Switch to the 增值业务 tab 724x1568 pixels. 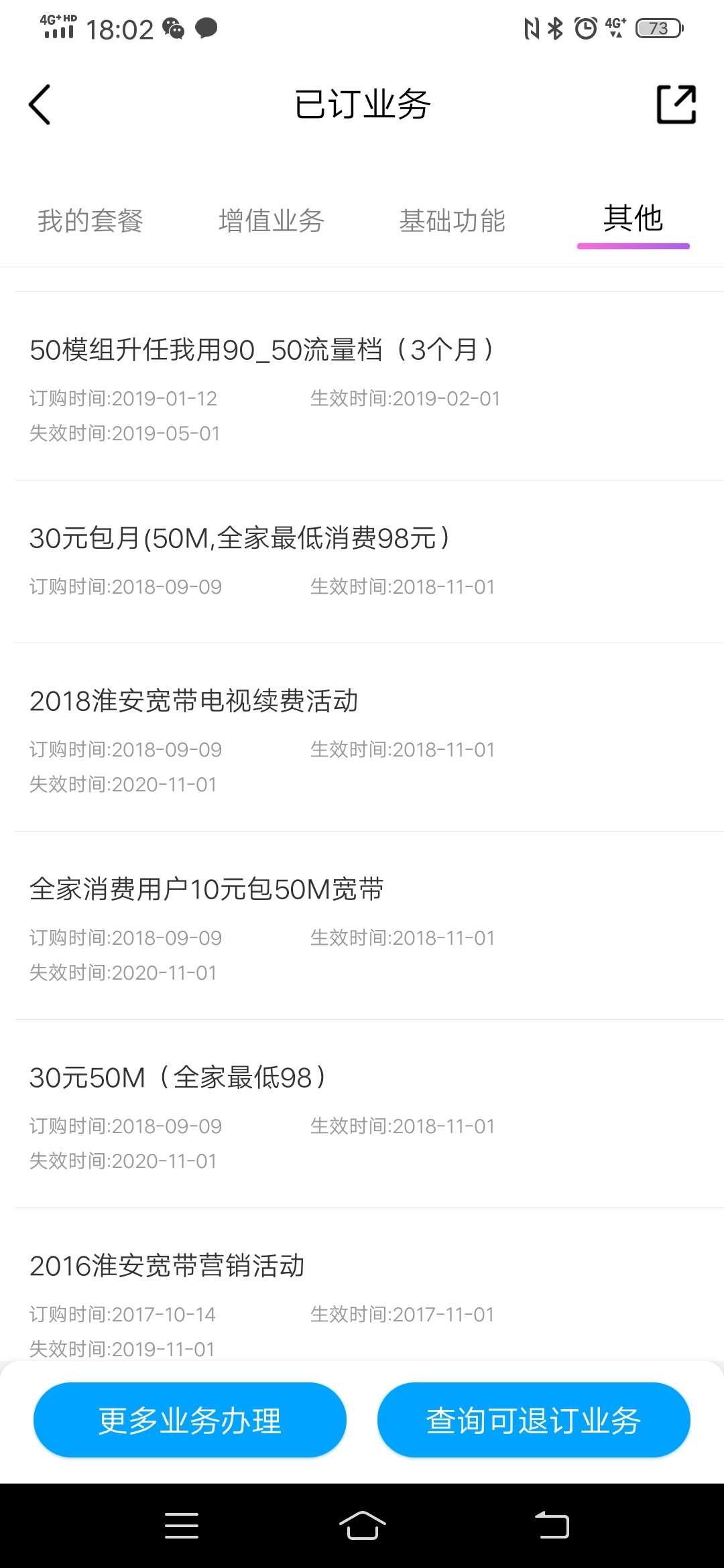pos(271,220)
